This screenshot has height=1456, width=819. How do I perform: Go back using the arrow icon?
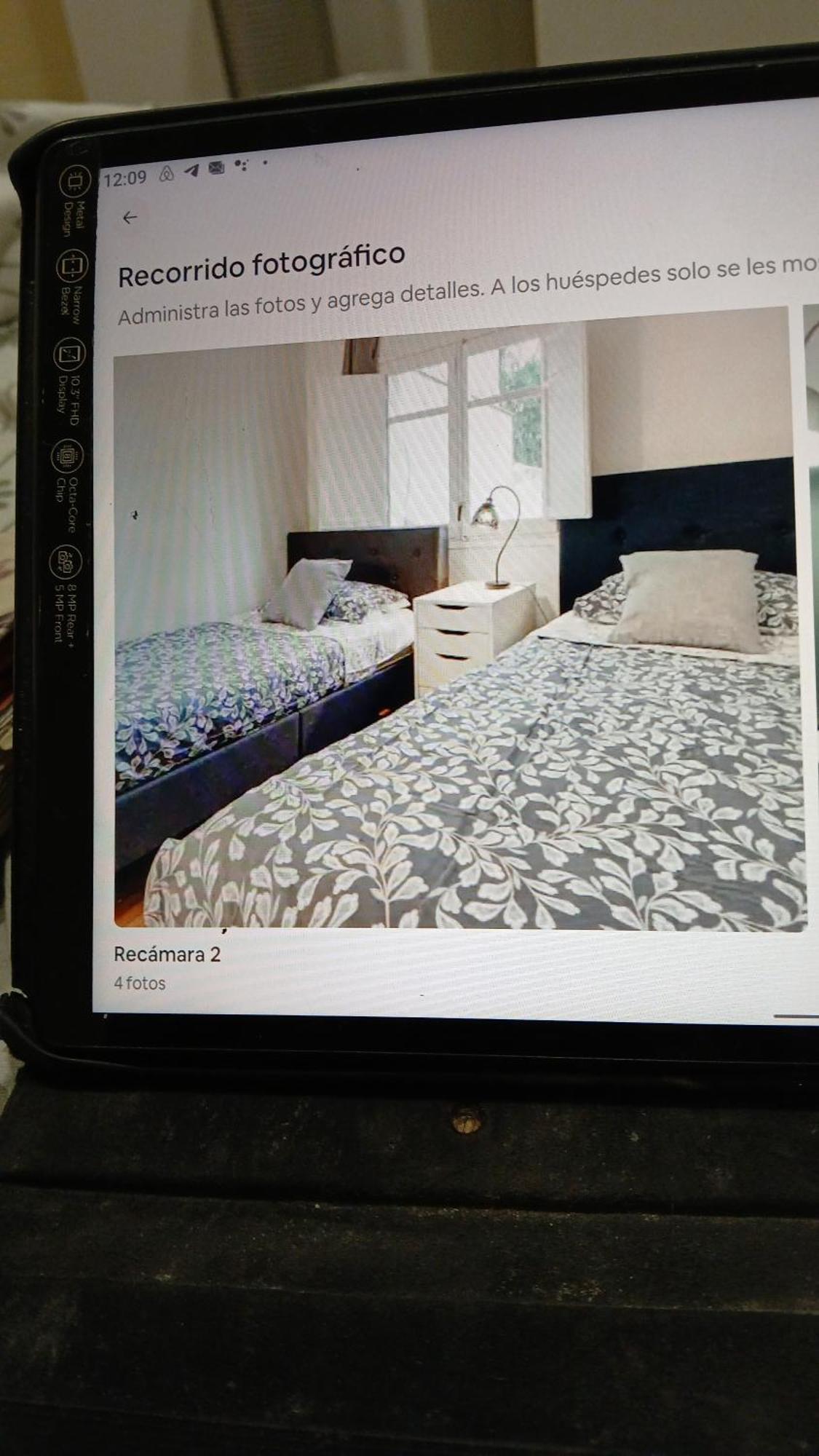pyautogui.click(x=130, y=217)
